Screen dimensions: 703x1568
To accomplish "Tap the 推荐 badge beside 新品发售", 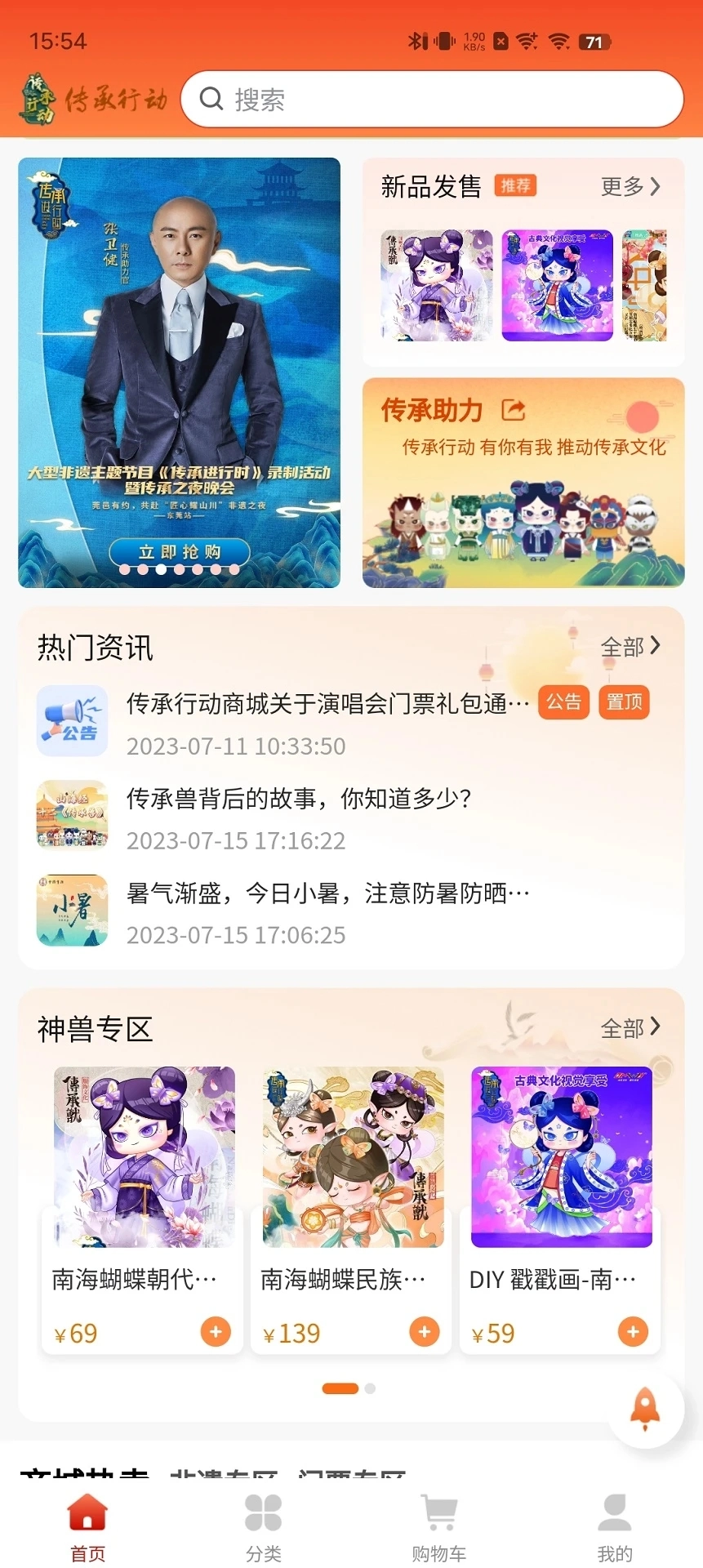I will pyautogui.click(x=518, y=186).
